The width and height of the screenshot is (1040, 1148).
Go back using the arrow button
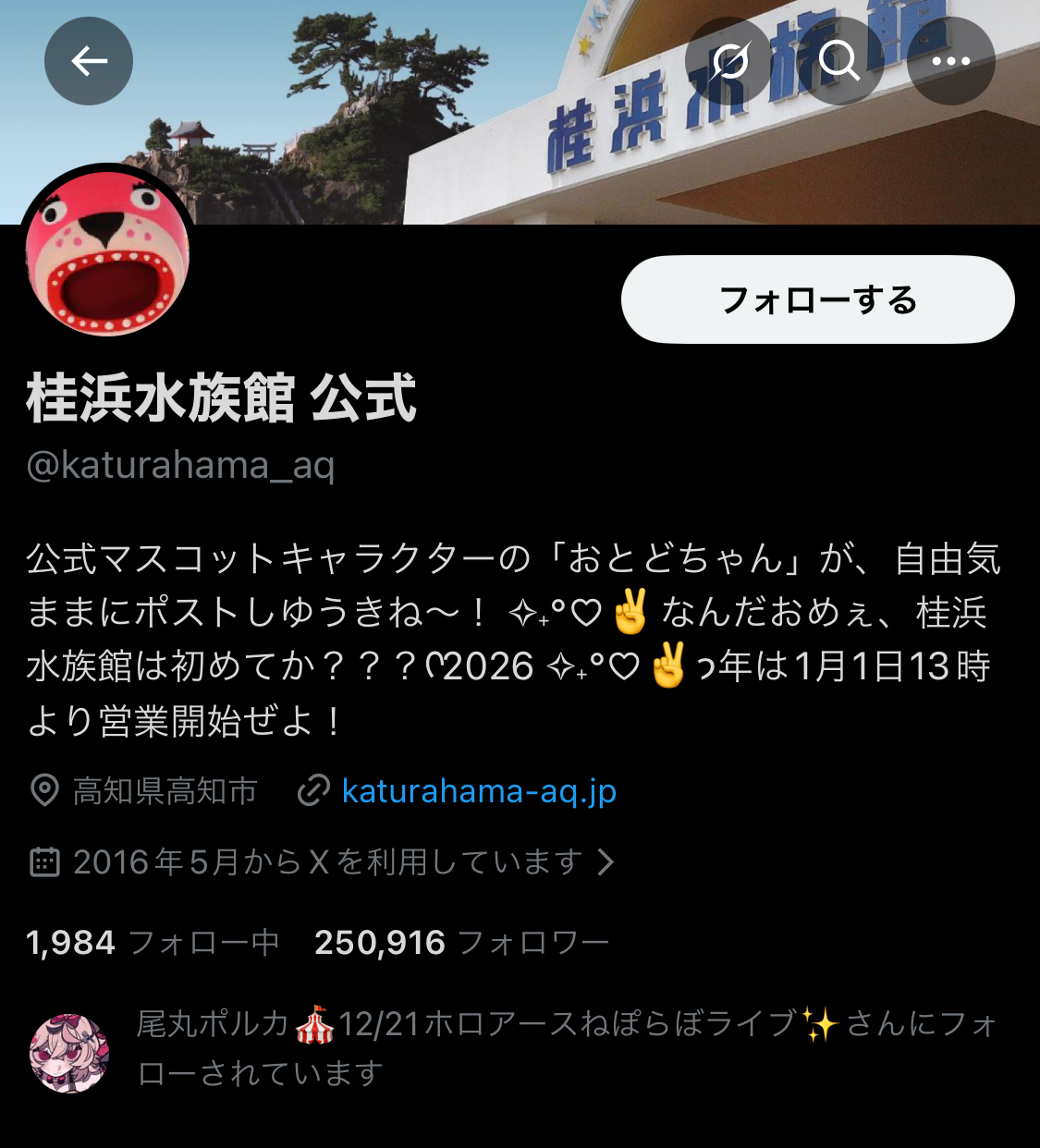89,61
